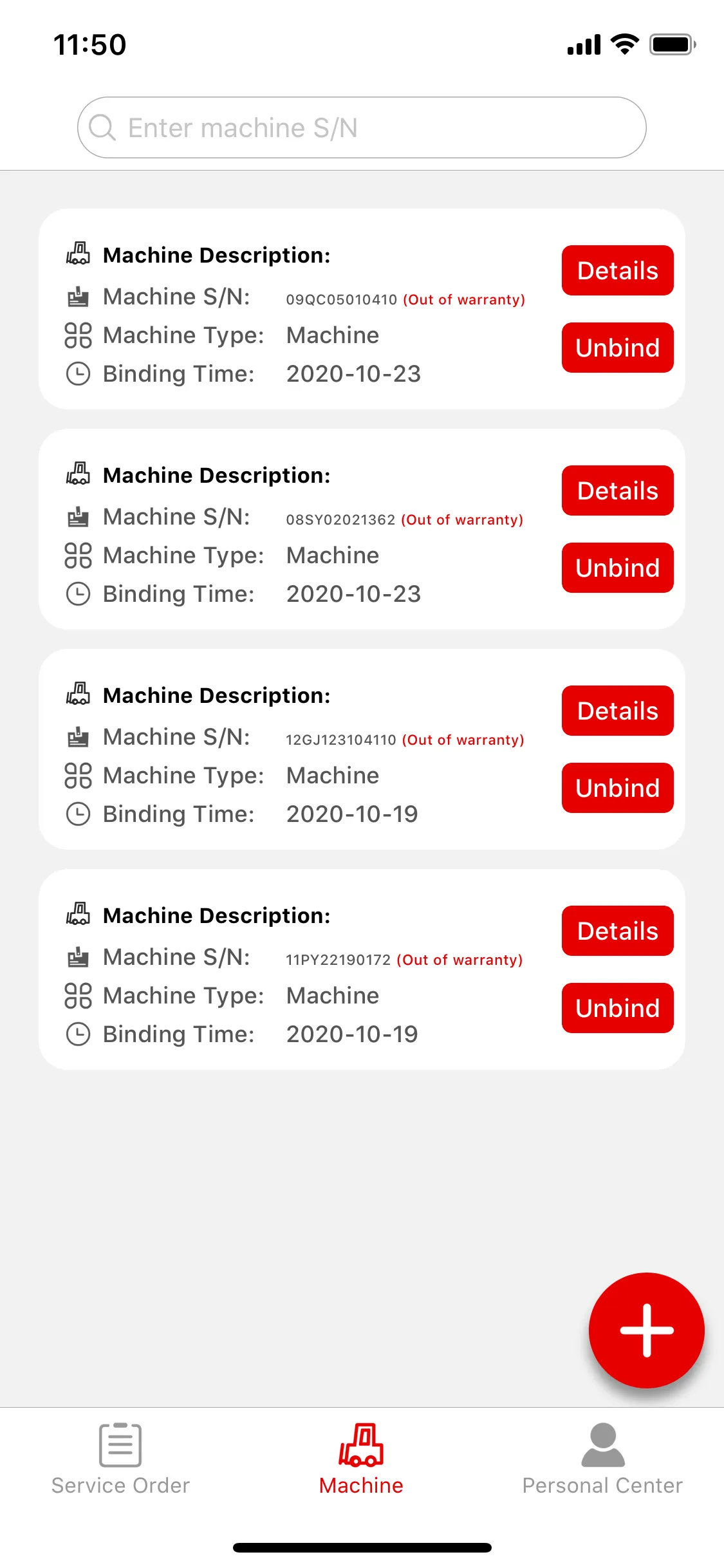Screen dimensions: 724x1568
Task: Unbind machine 12GJ123104110
Action: tap(617, 788)
